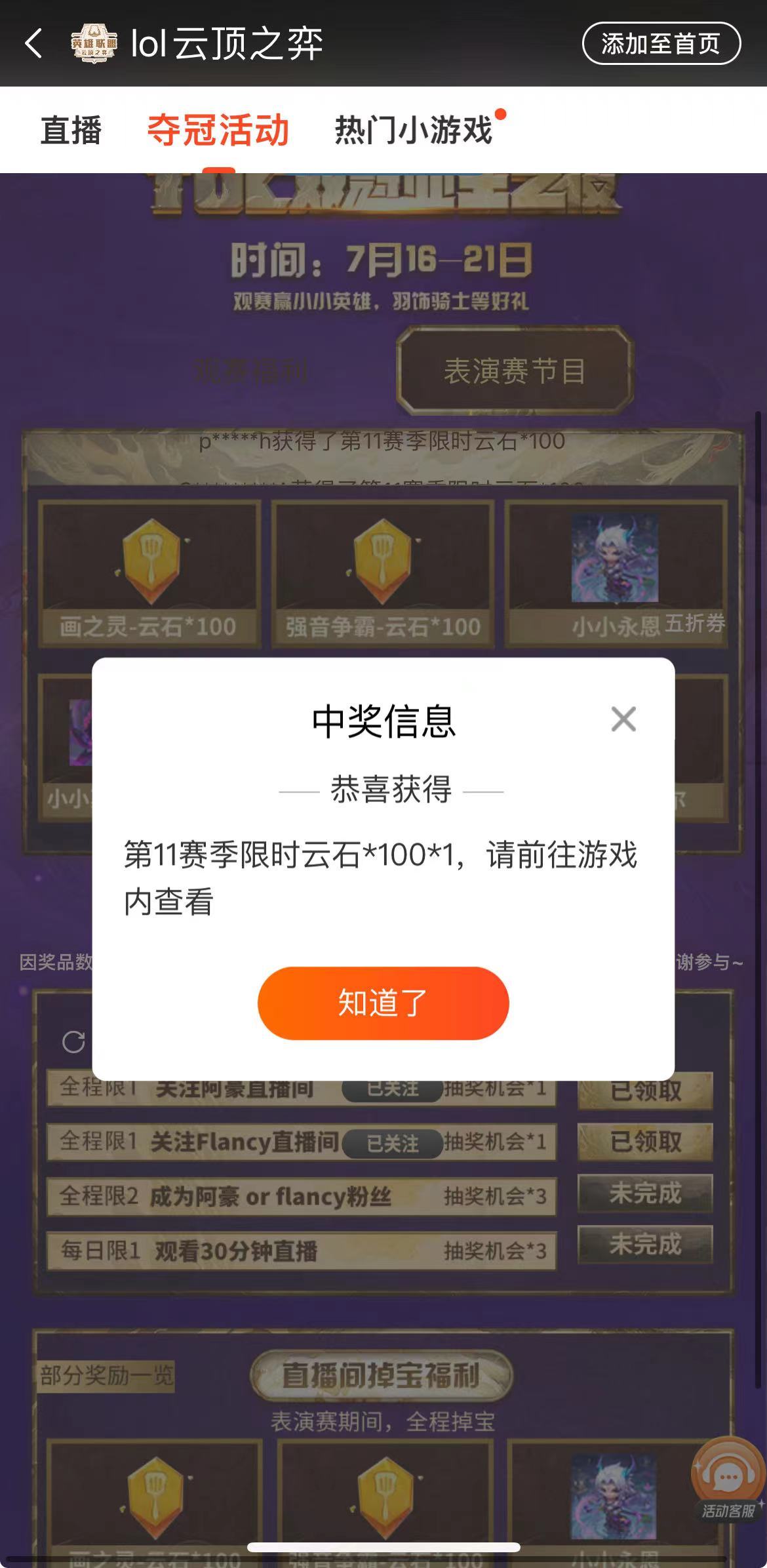Viewport: 767px width, 1568px height.
Task: Switch to the 直播 tab
Action: tap(71, 131)
